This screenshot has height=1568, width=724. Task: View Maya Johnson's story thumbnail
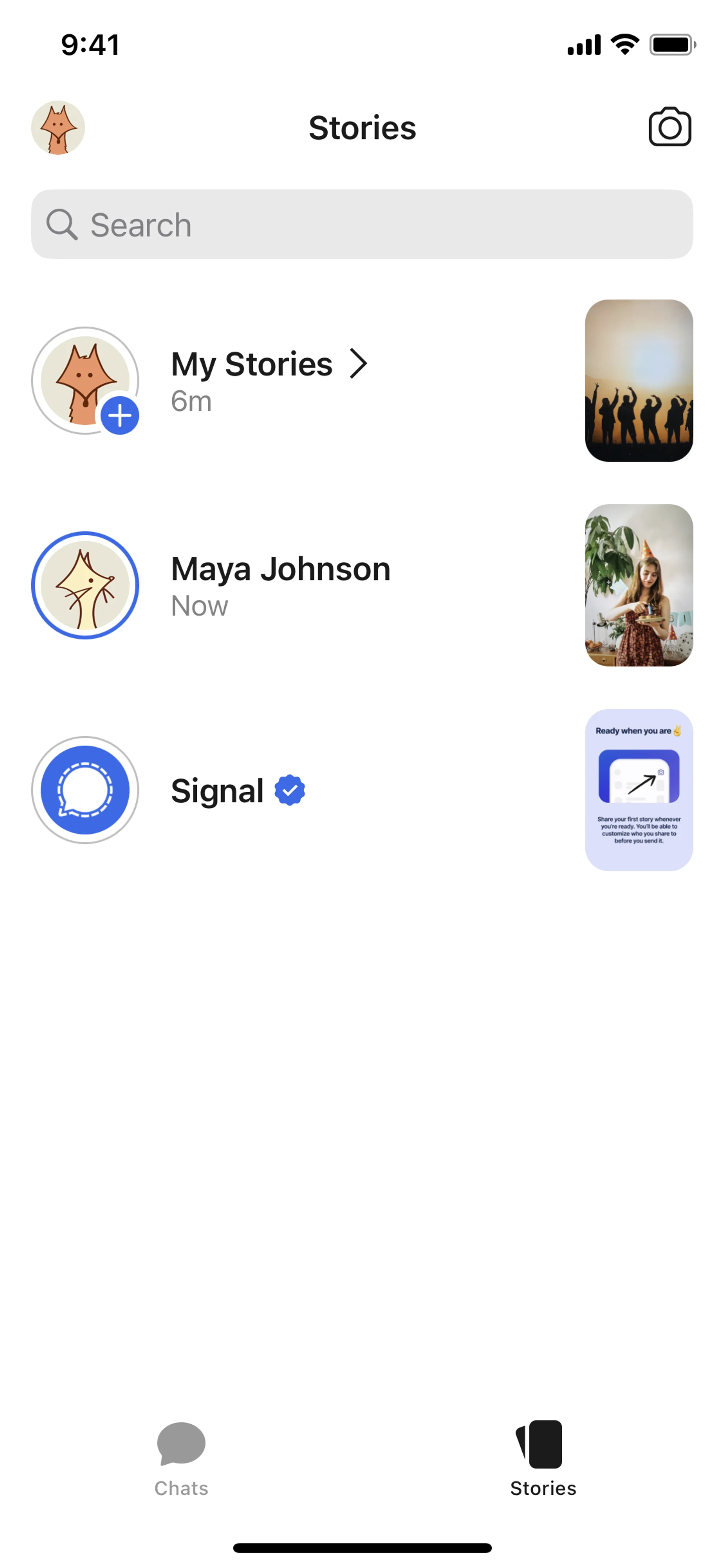(x=638, y=585)
